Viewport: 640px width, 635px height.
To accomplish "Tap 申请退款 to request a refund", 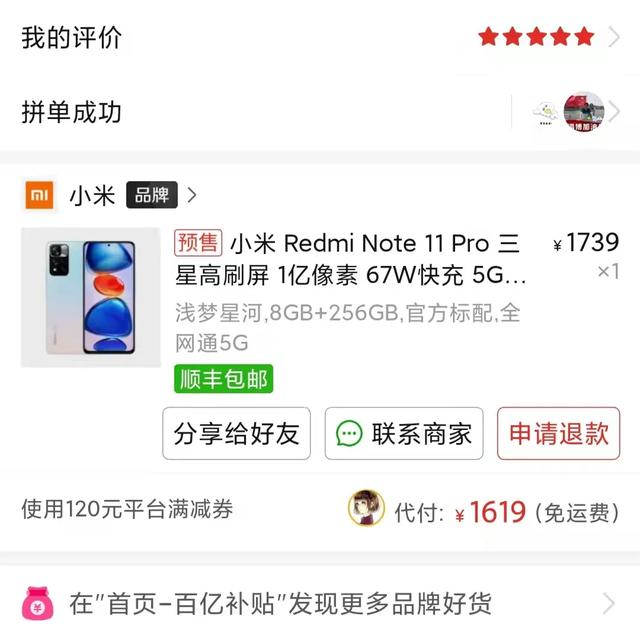I will pyautogui.click(x=558, y=433).
